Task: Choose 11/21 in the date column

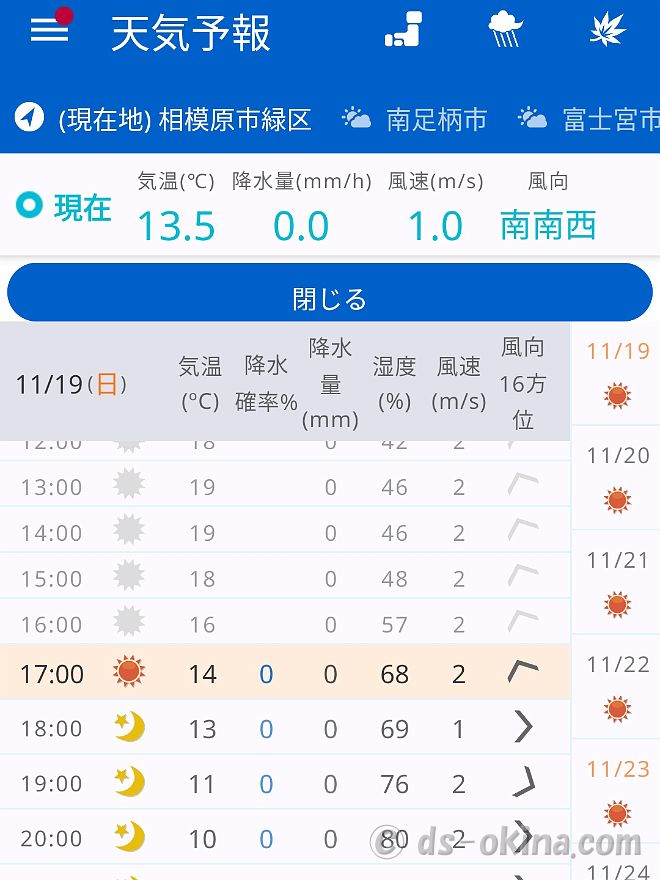Action: tap(617, 582)
